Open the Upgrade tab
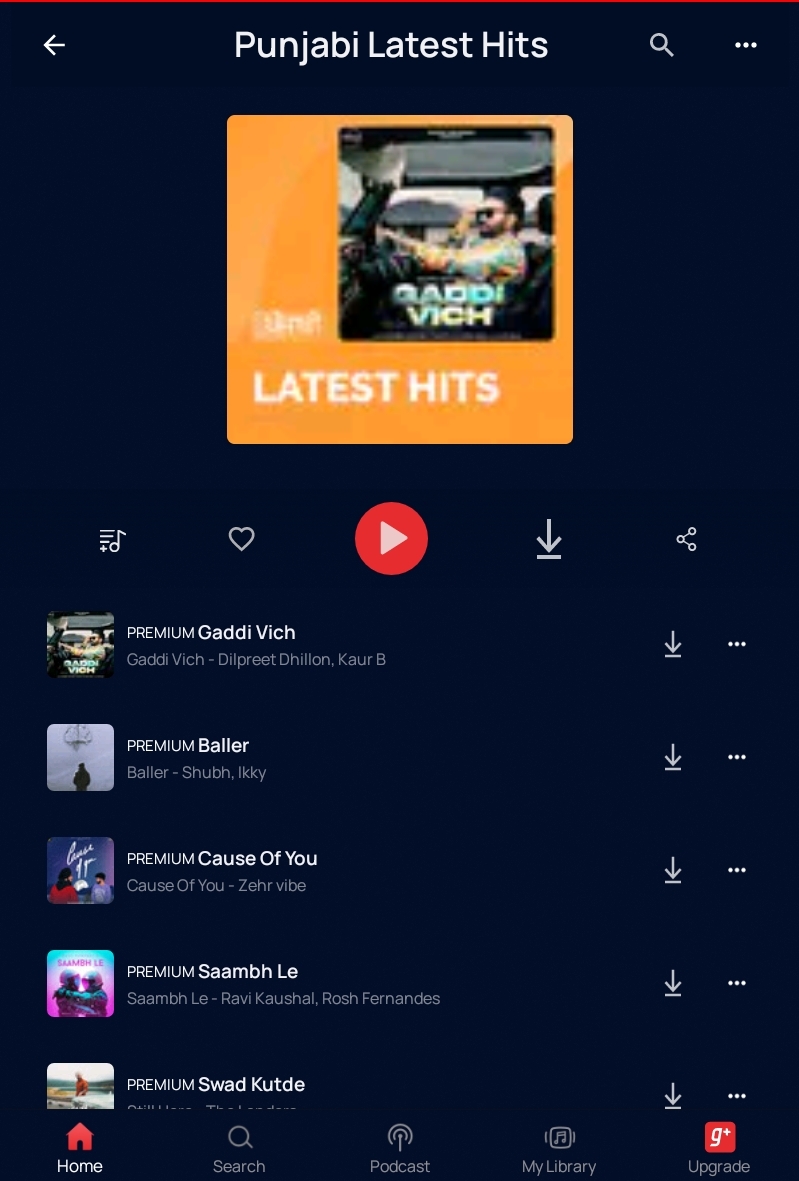Viewport: 799px width, 1181px height. click(x=719, y=1149)
